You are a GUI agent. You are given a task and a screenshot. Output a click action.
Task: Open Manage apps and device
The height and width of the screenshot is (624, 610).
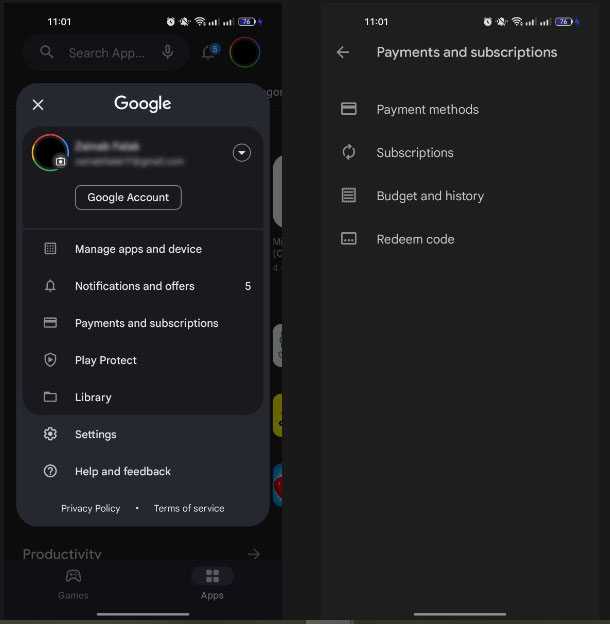coord(138,249)
